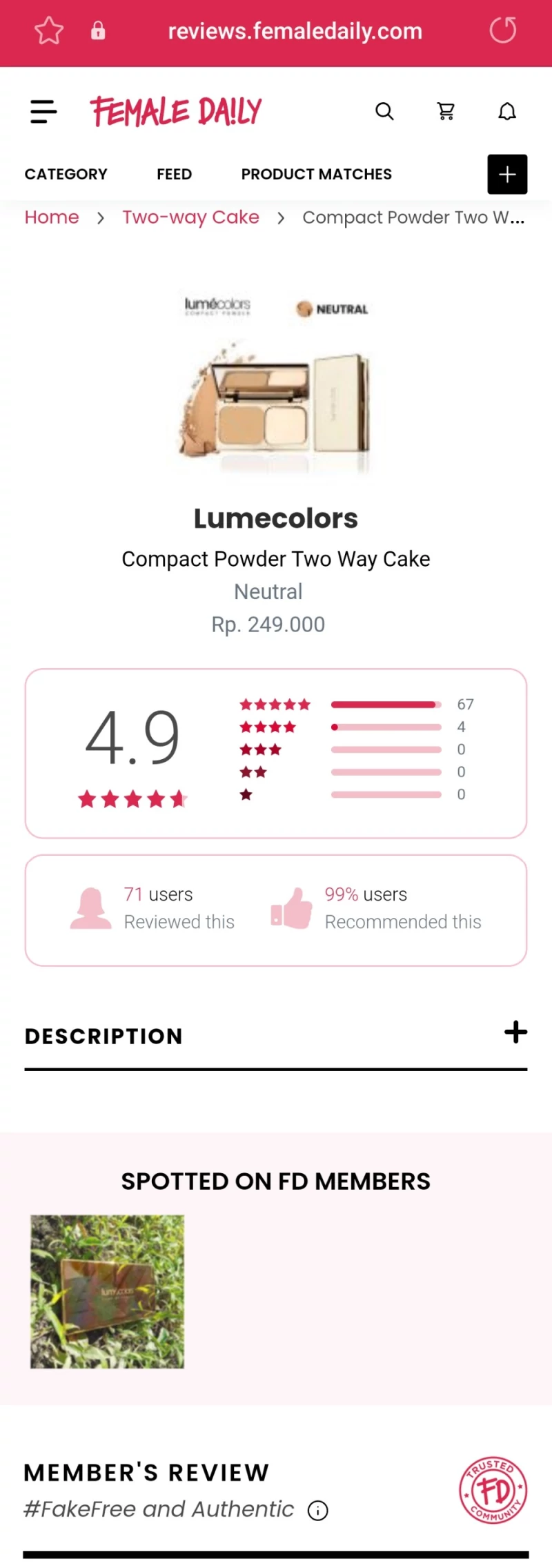Switch to the Feed tab

174,174
